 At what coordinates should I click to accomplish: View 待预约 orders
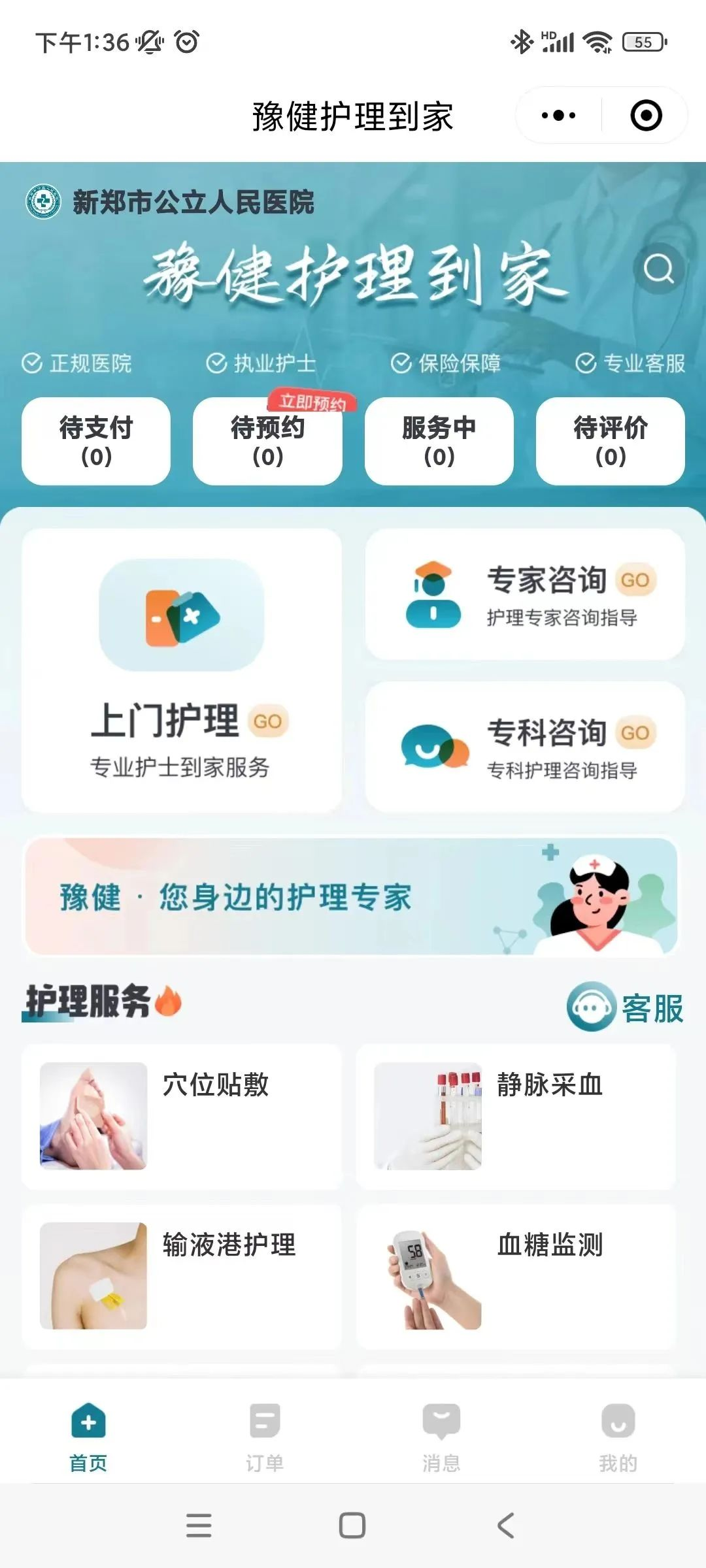click(x=267, y=441)
